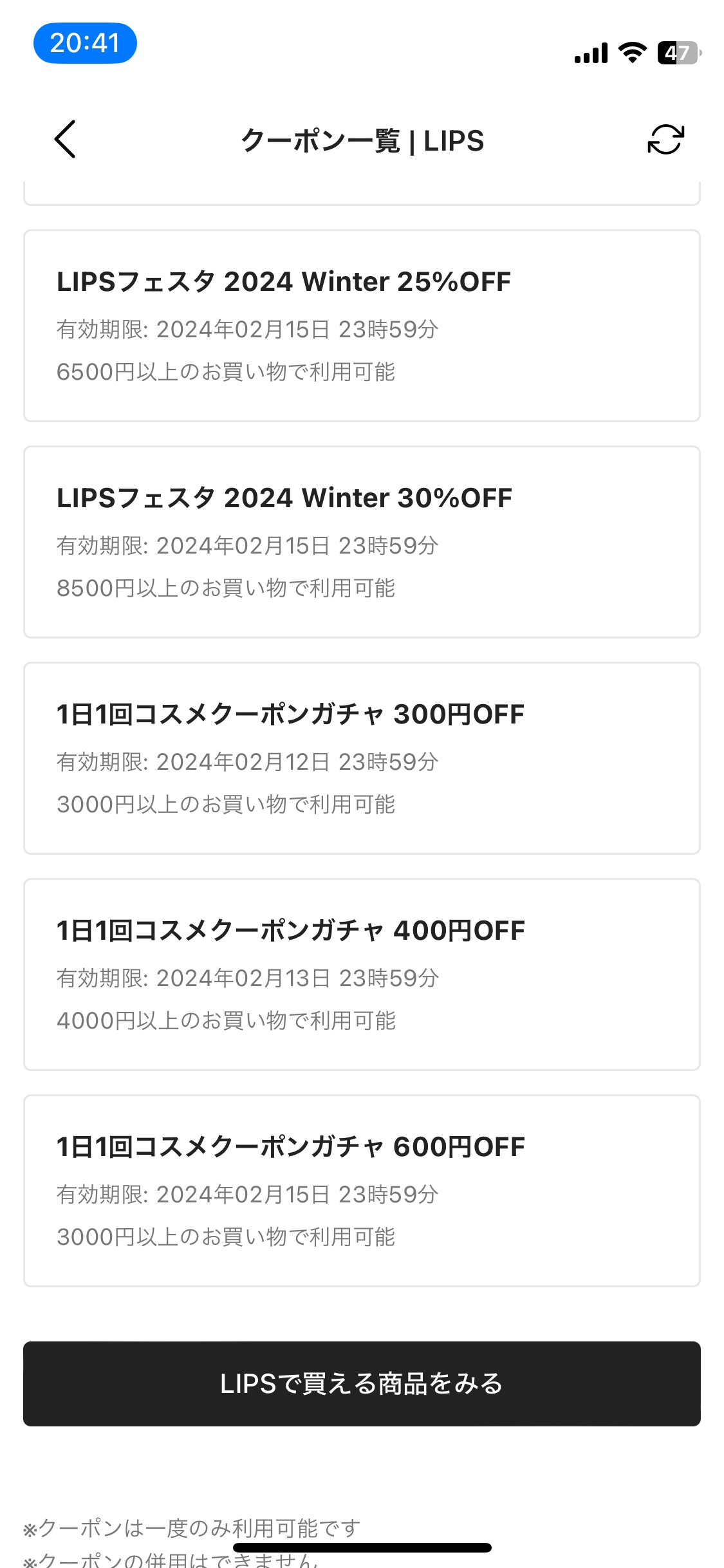The height and width of the screenshot is (1568, 724).
Task: View the ガチャ 600円OFF coupon card
Action: point(362,1191)
